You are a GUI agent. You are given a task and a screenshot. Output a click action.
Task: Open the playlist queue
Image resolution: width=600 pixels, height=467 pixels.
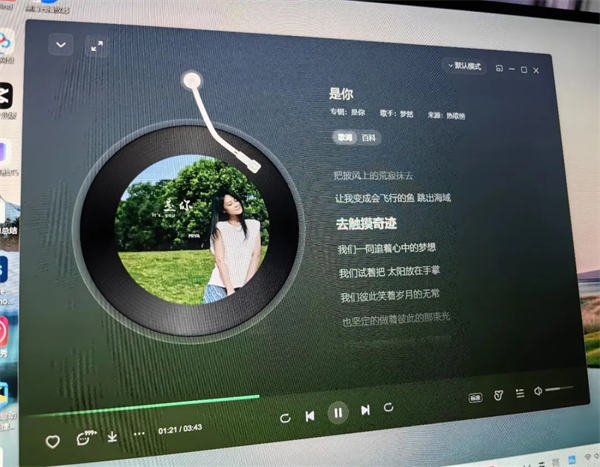click(518, 394)
